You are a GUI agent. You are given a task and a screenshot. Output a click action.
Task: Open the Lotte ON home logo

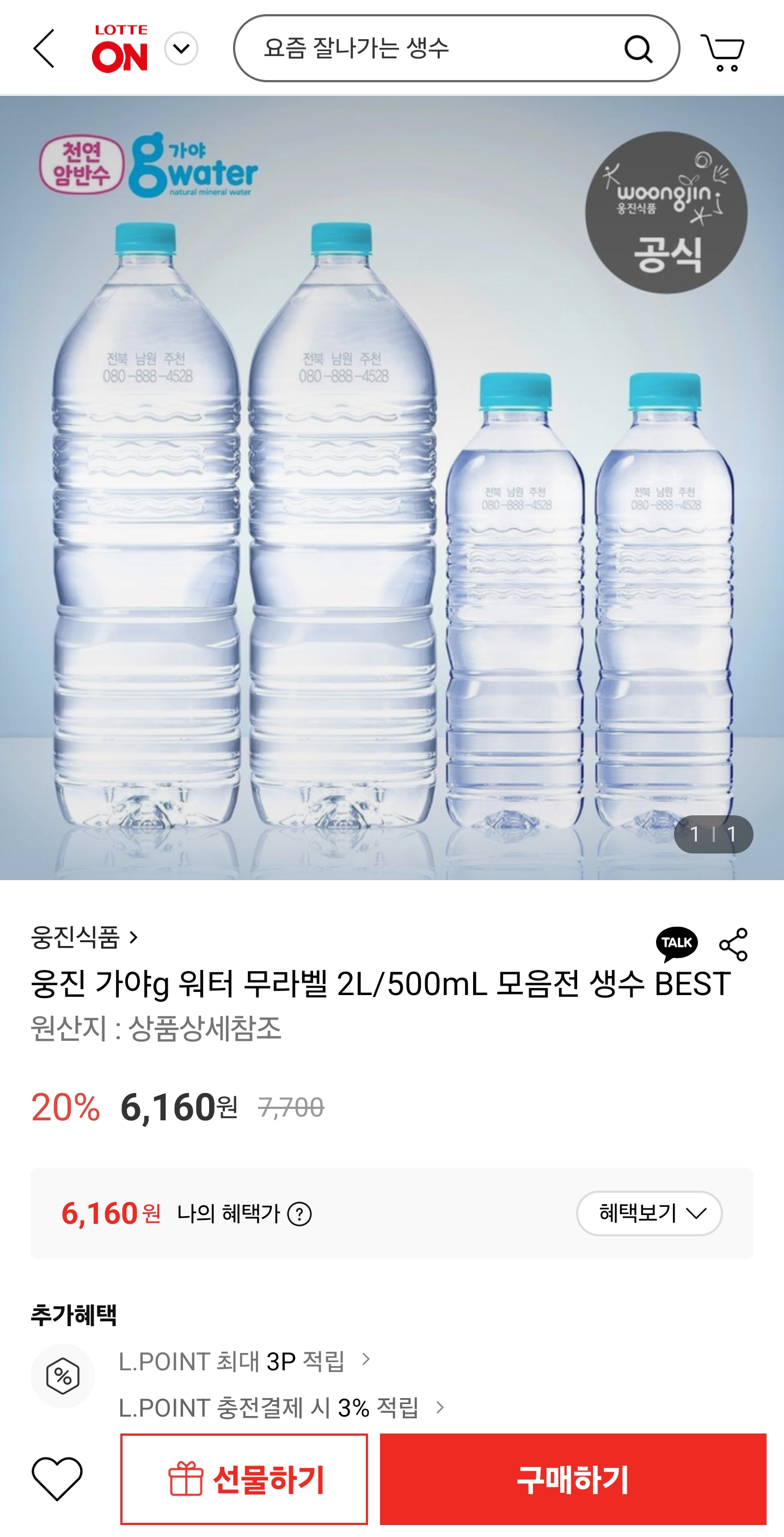(x=120, y=48)
